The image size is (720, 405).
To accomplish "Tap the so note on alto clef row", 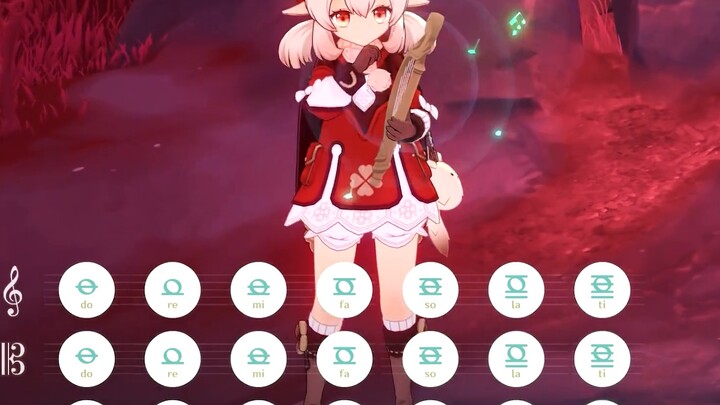I will pyautogui.click(x=431, y=359).
